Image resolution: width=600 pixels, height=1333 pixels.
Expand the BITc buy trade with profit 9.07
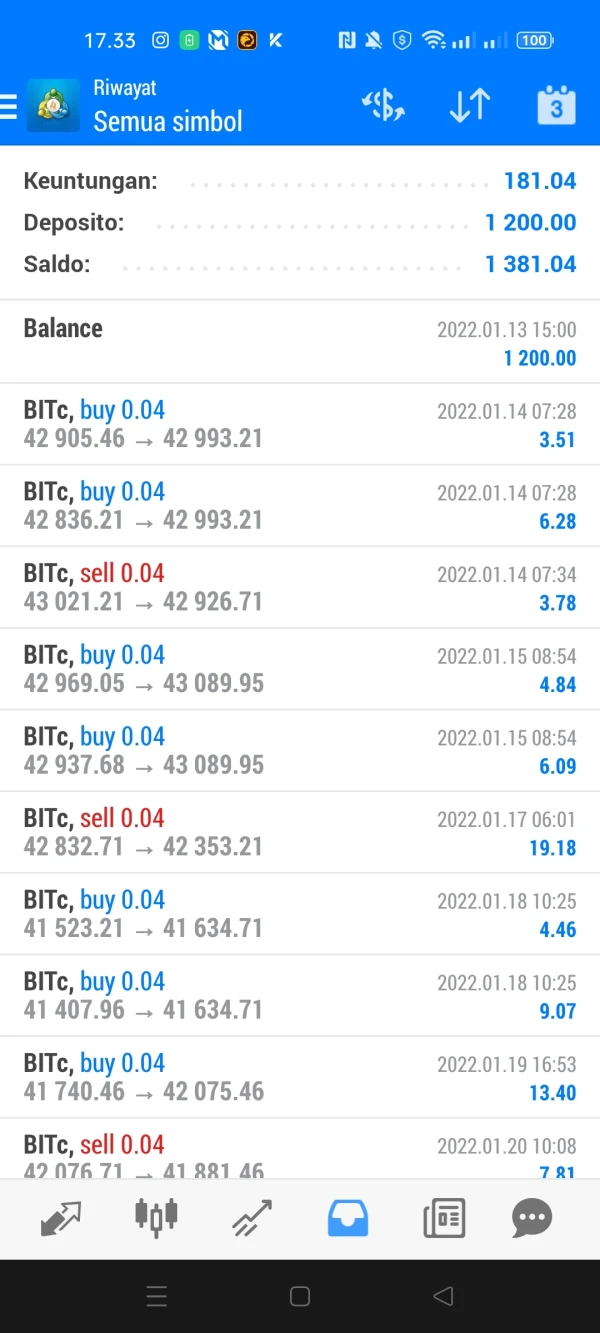tap(300, 995)
